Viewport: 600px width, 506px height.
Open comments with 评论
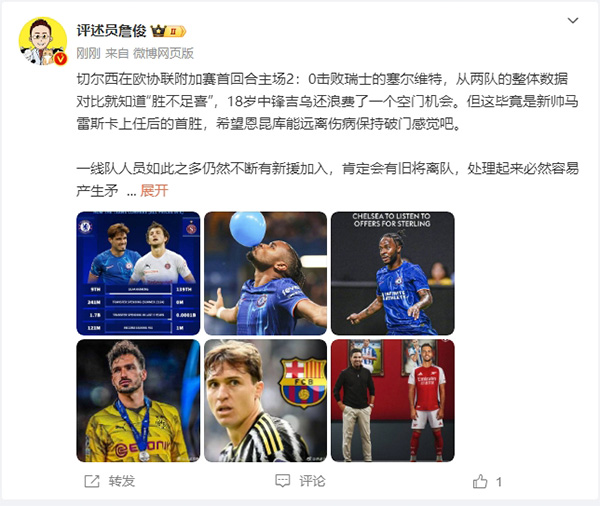tap(300, 481)
